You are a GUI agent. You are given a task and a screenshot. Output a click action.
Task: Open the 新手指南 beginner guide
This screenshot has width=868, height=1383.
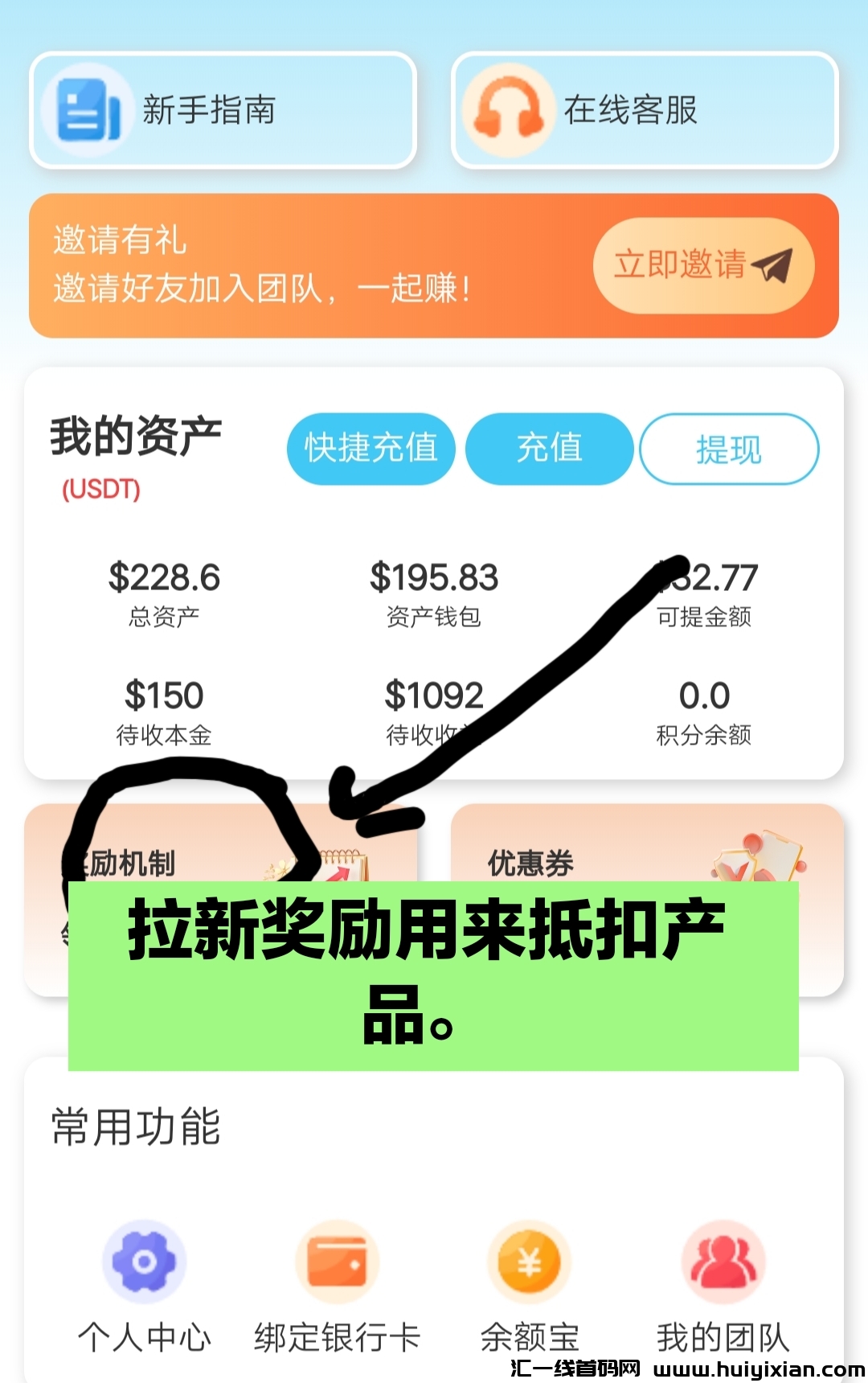(223, 110)
